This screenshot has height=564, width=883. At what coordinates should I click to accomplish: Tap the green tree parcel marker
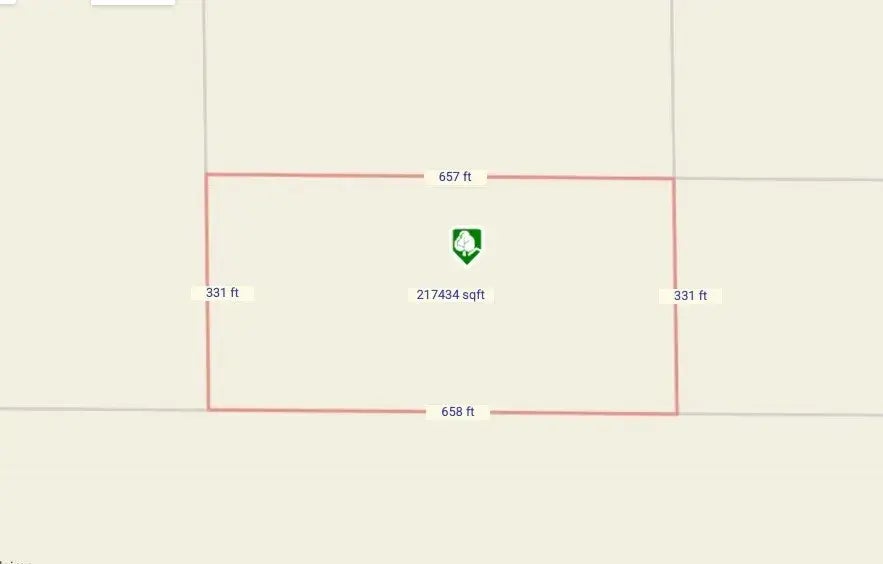point(466,245)
